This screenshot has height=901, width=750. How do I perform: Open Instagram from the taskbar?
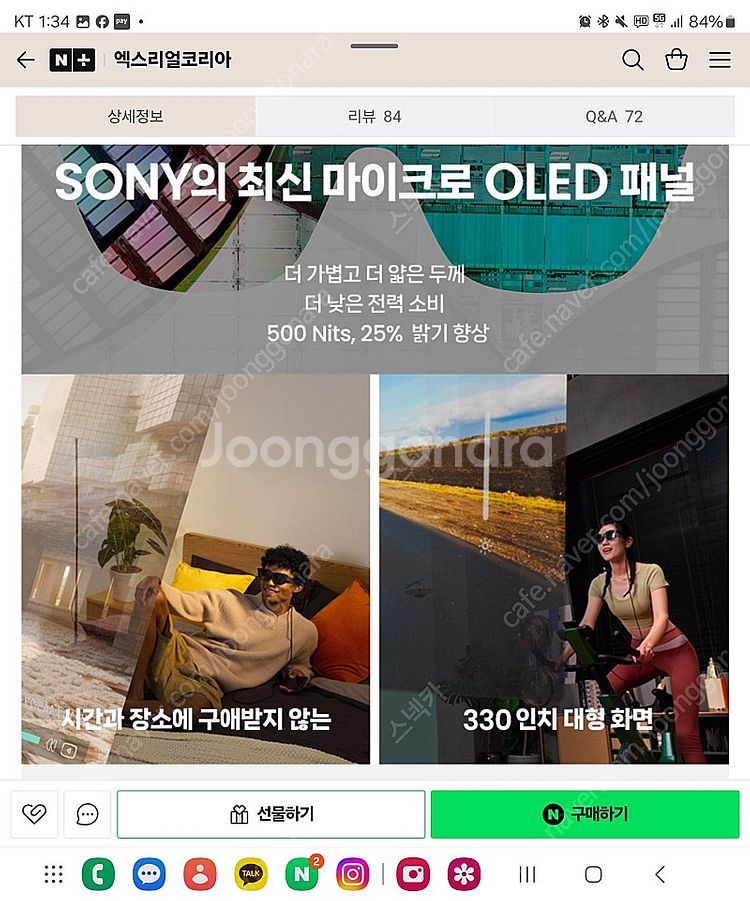pos(352,875)
